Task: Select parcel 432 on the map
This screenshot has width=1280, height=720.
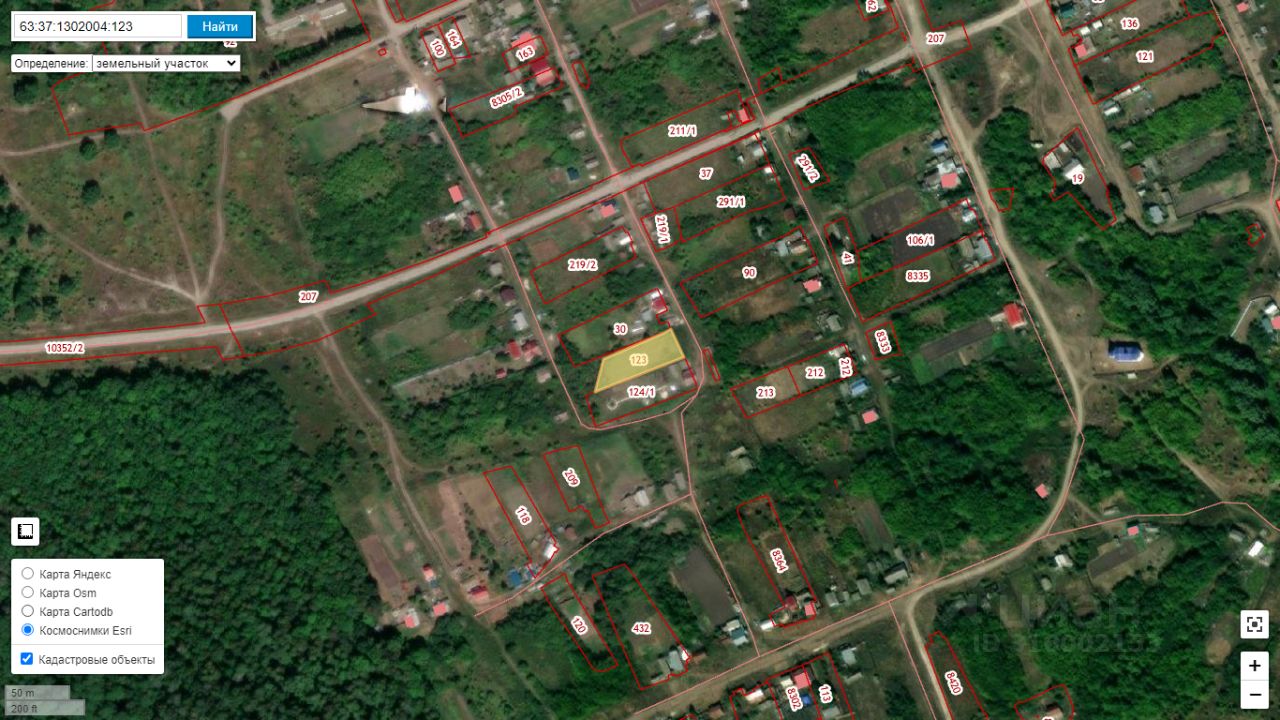Action: (641, 628)
